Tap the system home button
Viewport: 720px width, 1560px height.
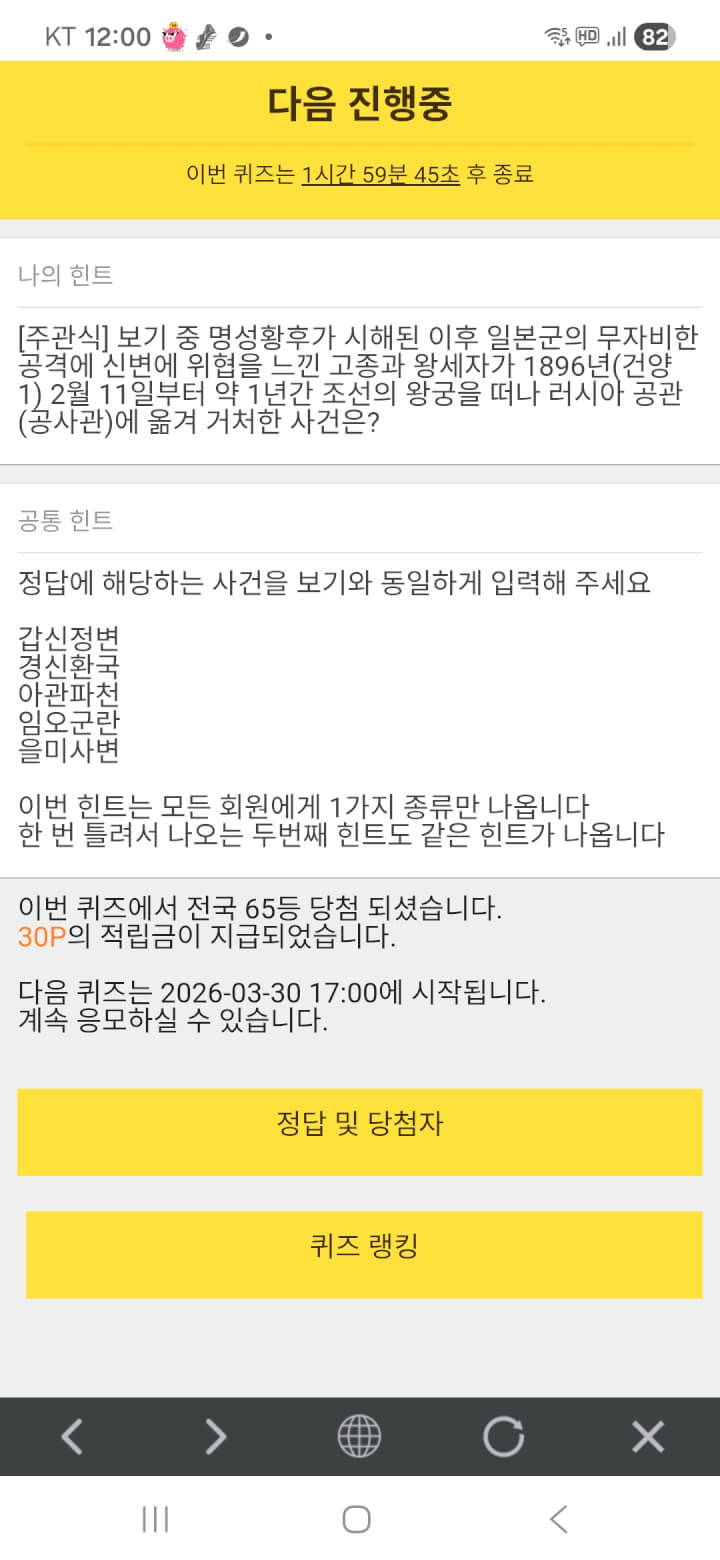tap(357, 1519)
